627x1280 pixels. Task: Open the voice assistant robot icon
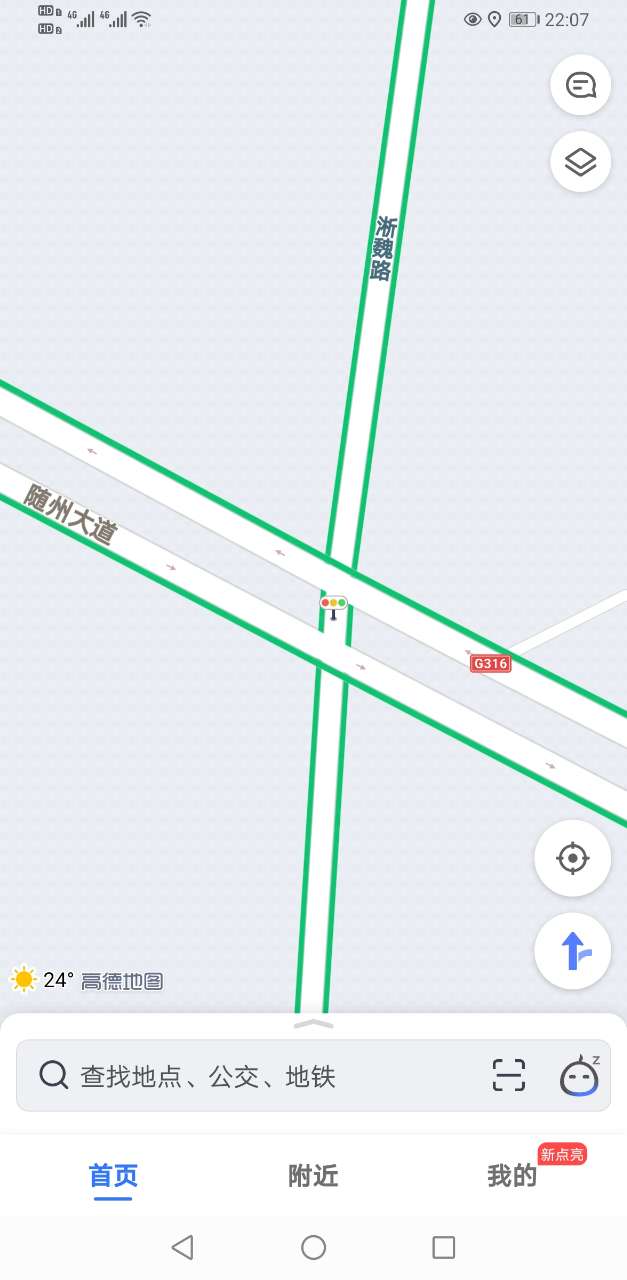coord(579,1076)
